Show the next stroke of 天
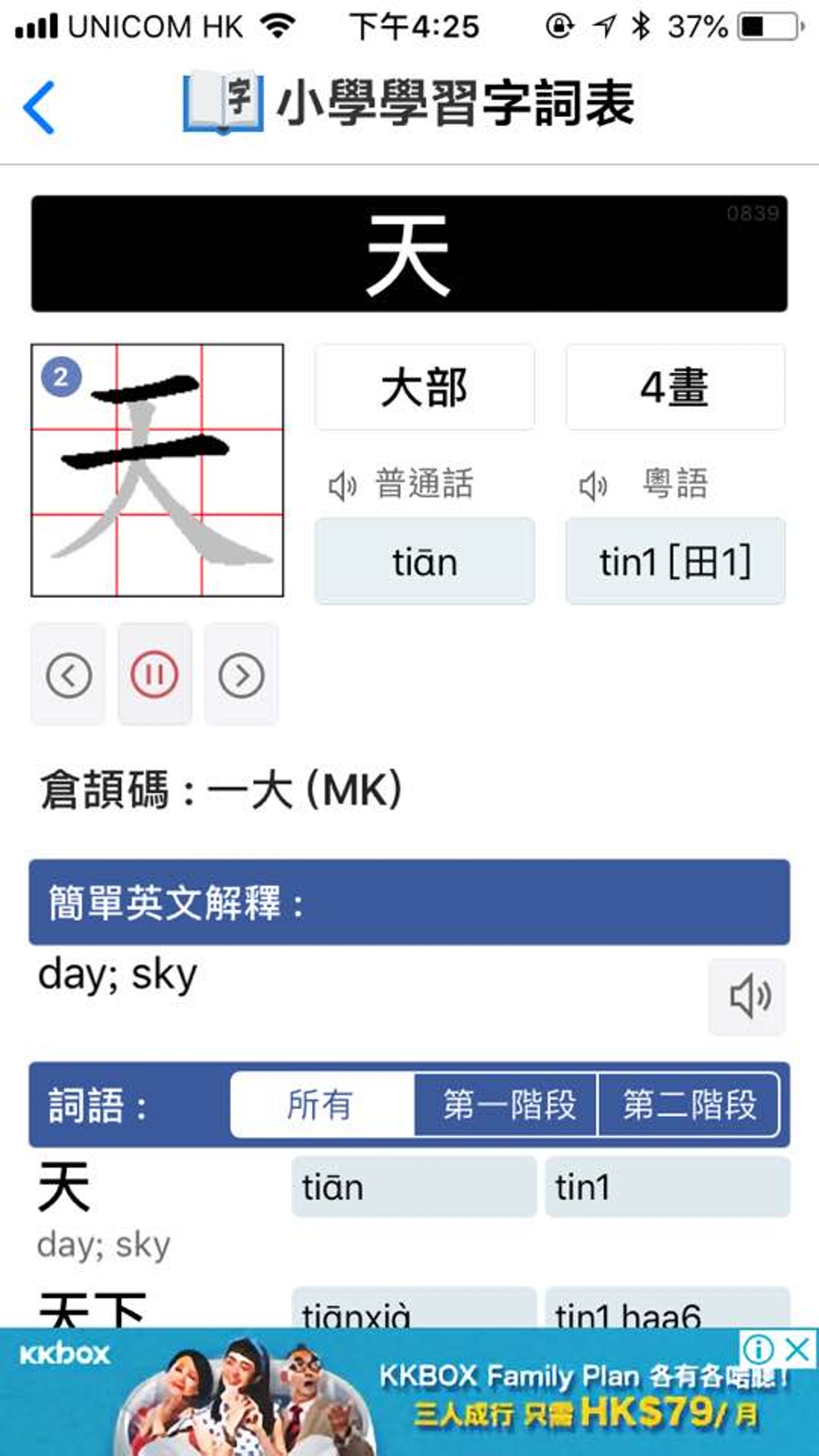This screenshot has height=1456, width=819. [241, 675]
